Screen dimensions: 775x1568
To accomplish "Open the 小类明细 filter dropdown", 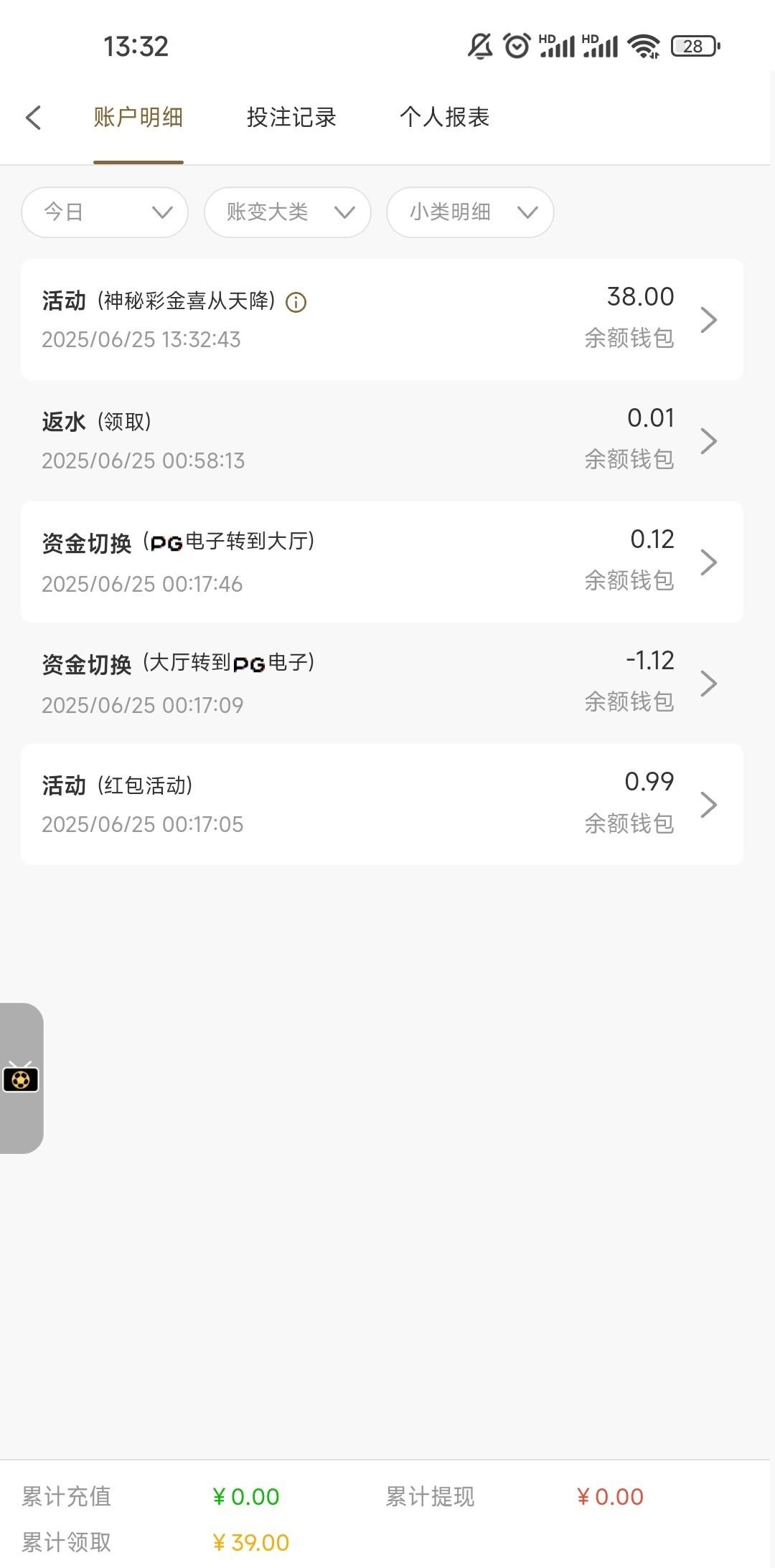I will coord(470,212).
